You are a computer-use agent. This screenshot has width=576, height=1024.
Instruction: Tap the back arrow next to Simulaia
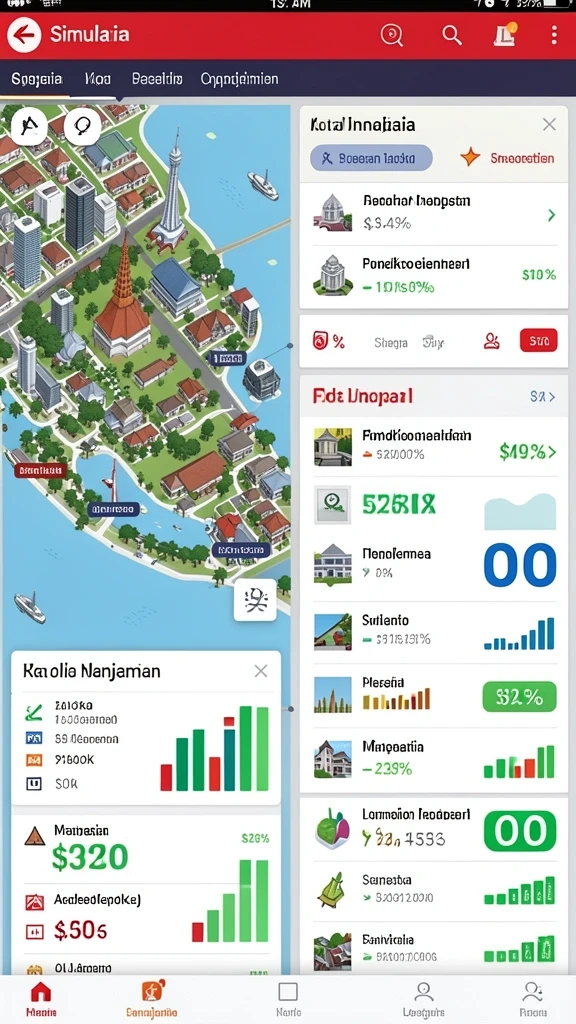(24, 35)
